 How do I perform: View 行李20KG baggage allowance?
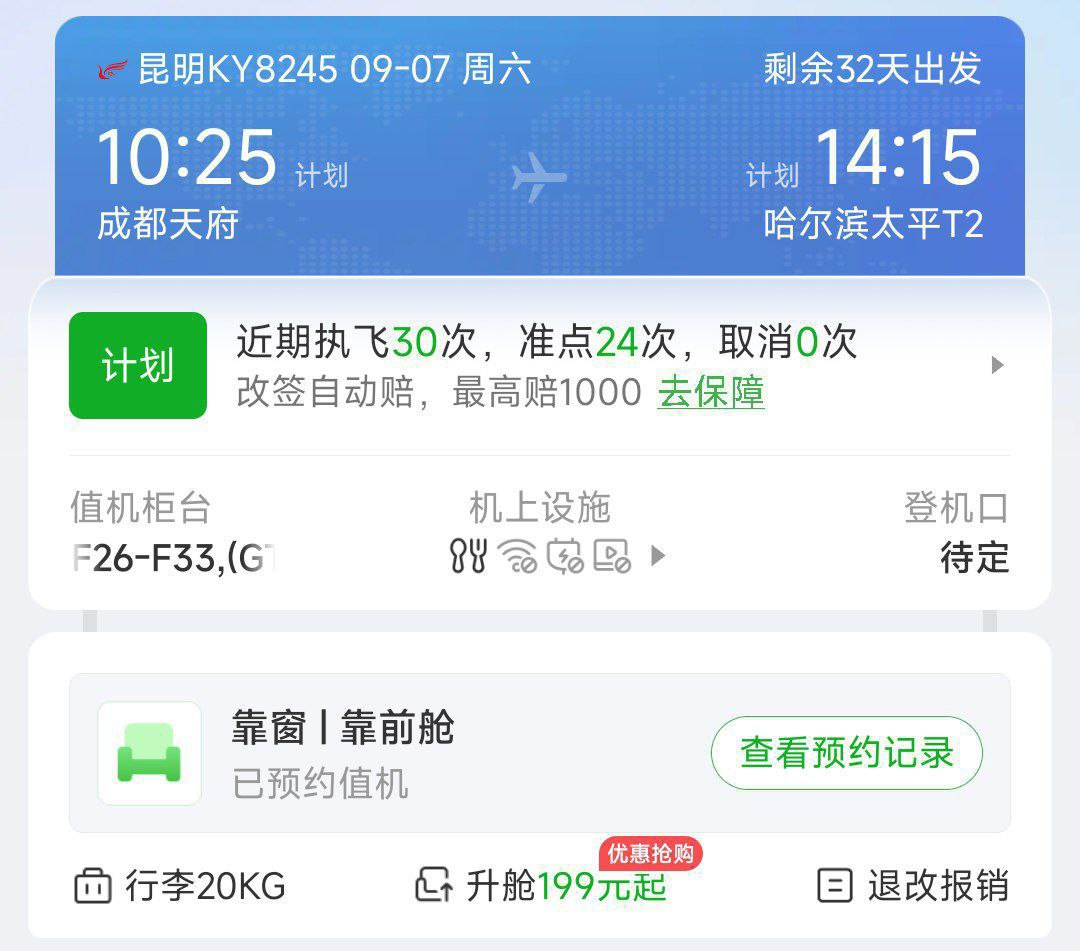180,886
